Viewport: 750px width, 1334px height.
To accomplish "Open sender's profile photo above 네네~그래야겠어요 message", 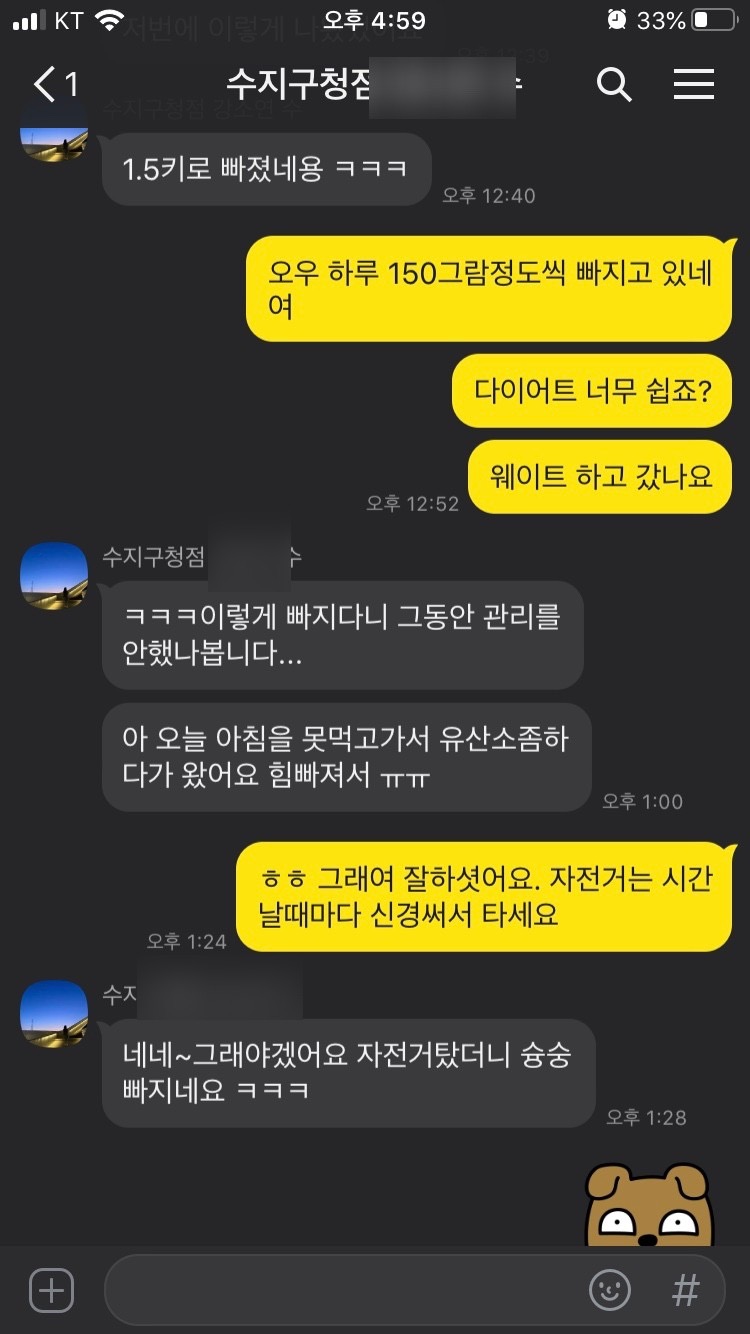I will 54,1013.
